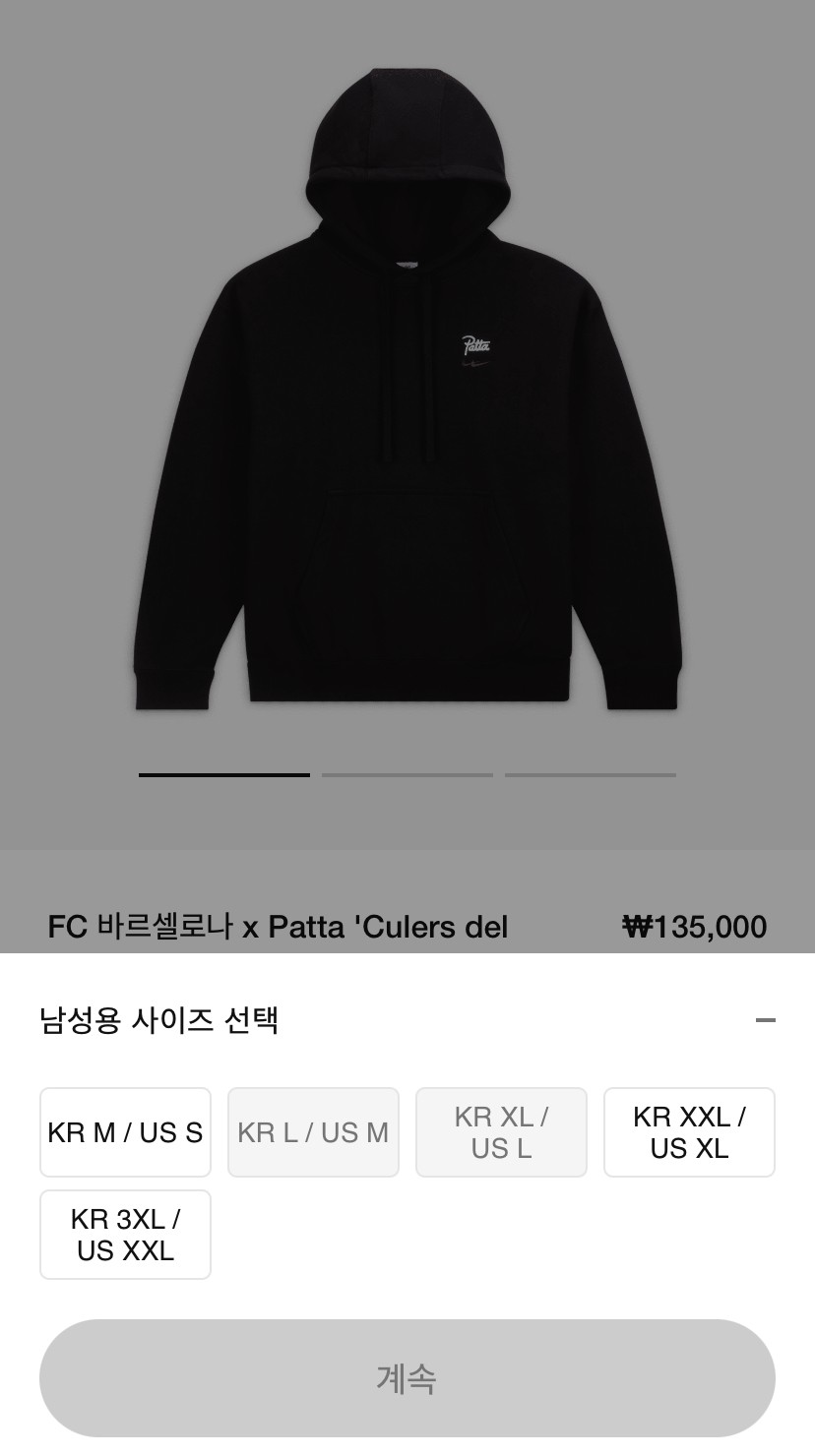Select the greyed KR XL / US L size
Screen dimensions: 815x1456
point(501,1132)
